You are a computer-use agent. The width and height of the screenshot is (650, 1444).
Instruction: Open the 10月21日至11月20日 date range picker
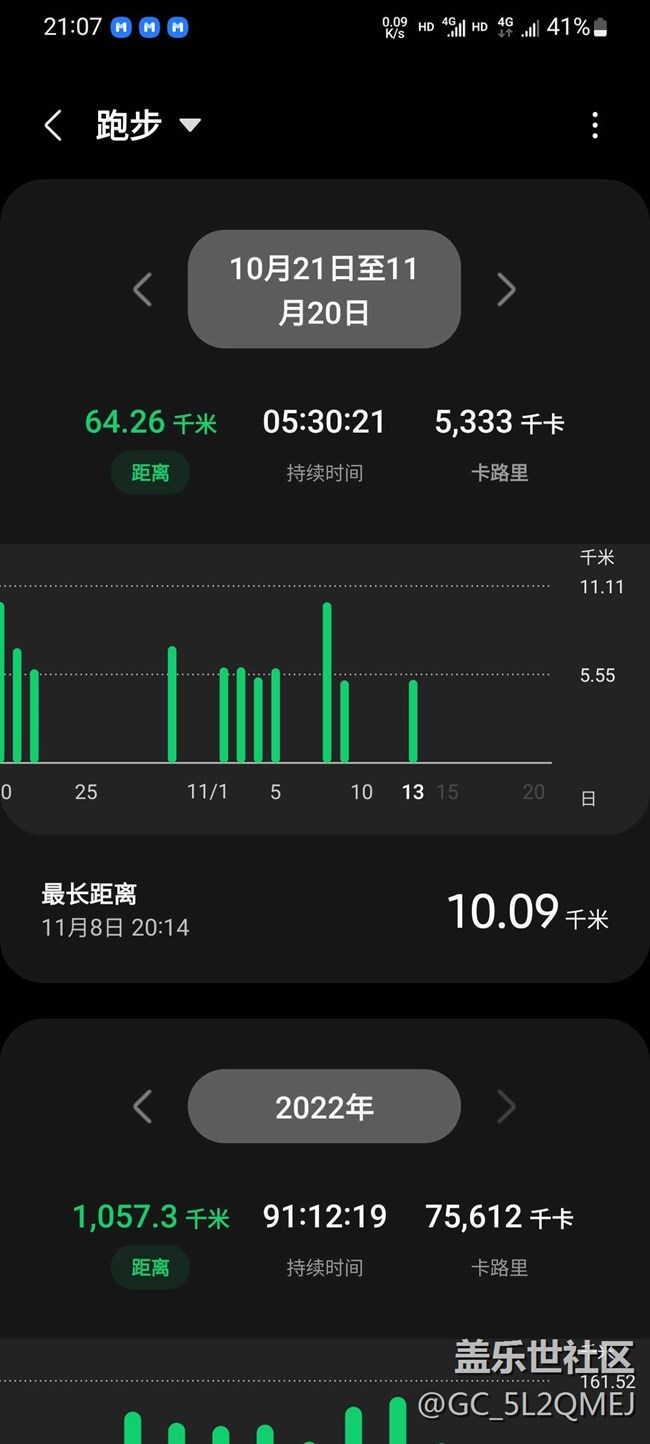pyautogui.click(x=324, y=290)
